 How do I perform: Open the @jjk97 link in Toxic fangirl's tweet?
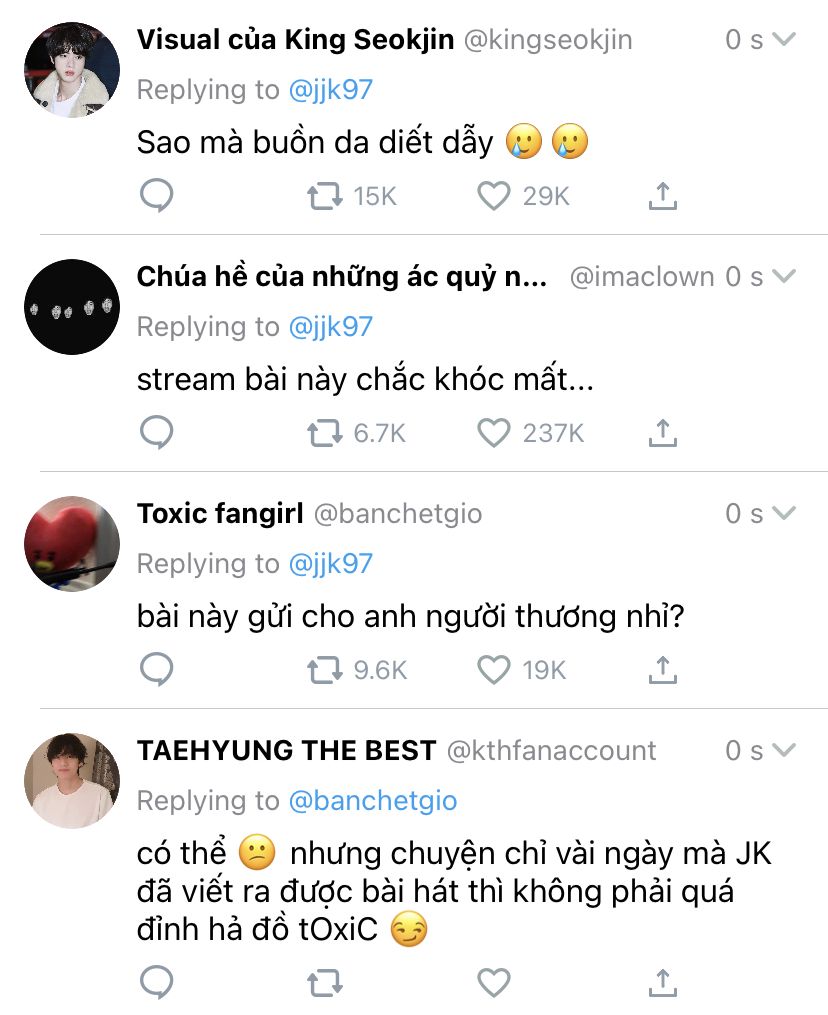[x=330, y=564]
